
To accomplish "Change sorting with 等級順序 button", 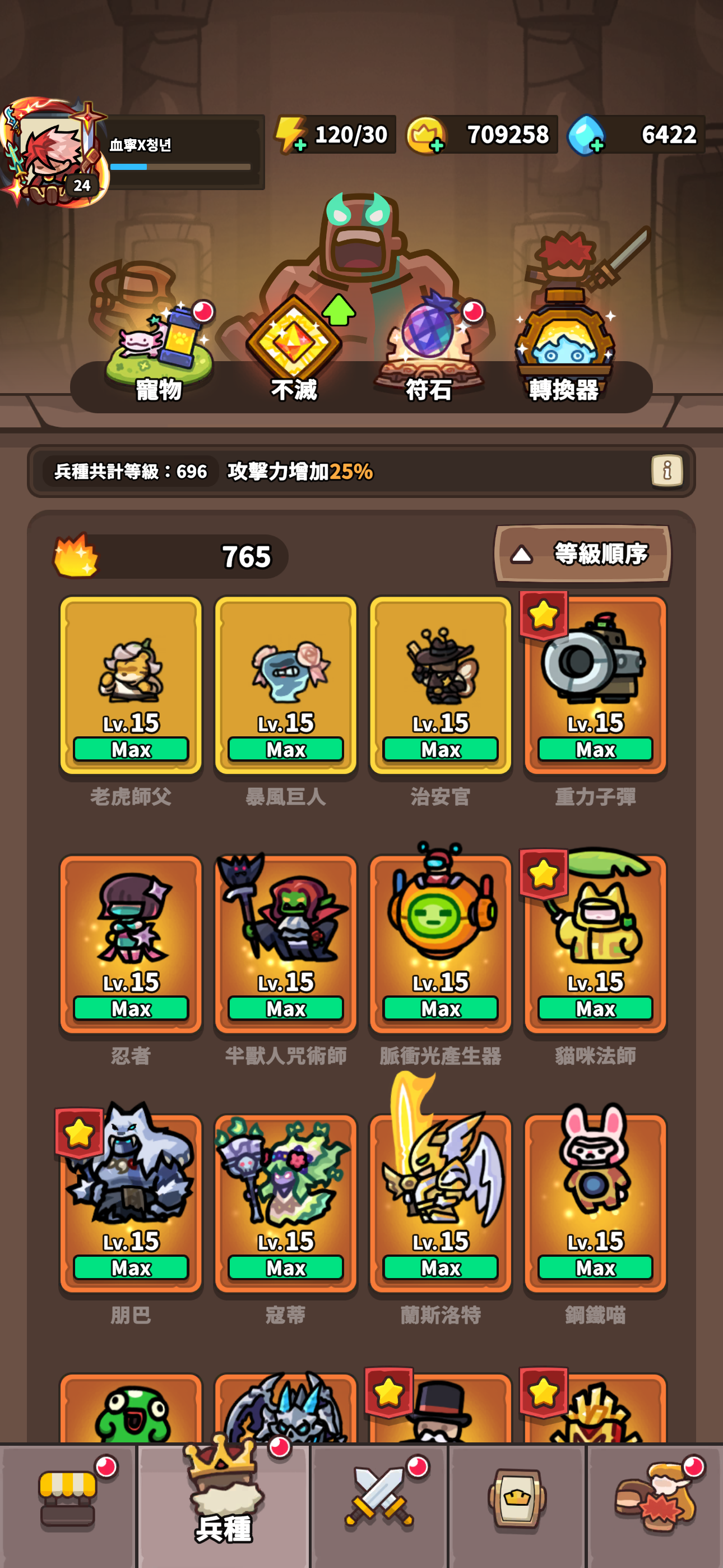I will click(582, 554).
